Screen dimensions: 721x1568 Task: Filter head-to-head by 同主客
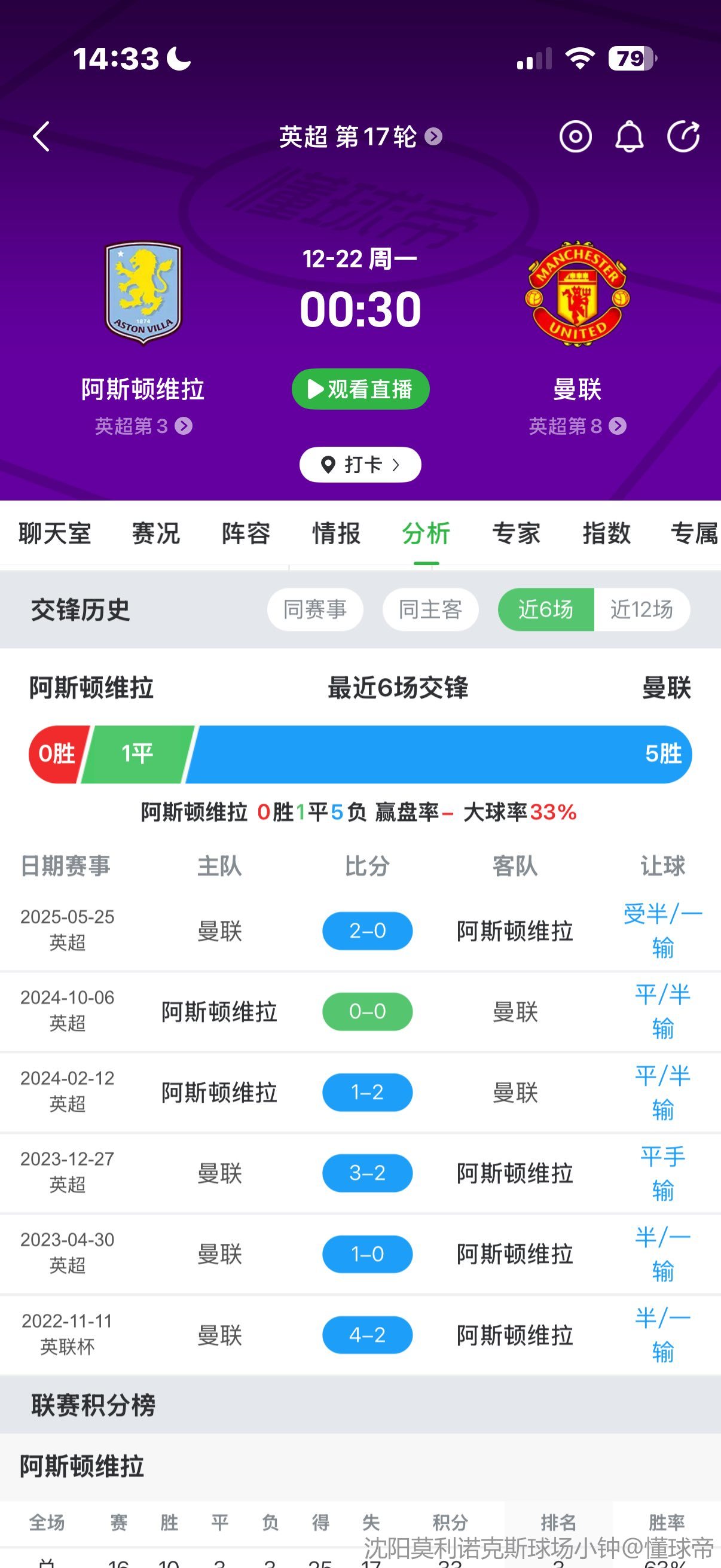tap(431, 609)
